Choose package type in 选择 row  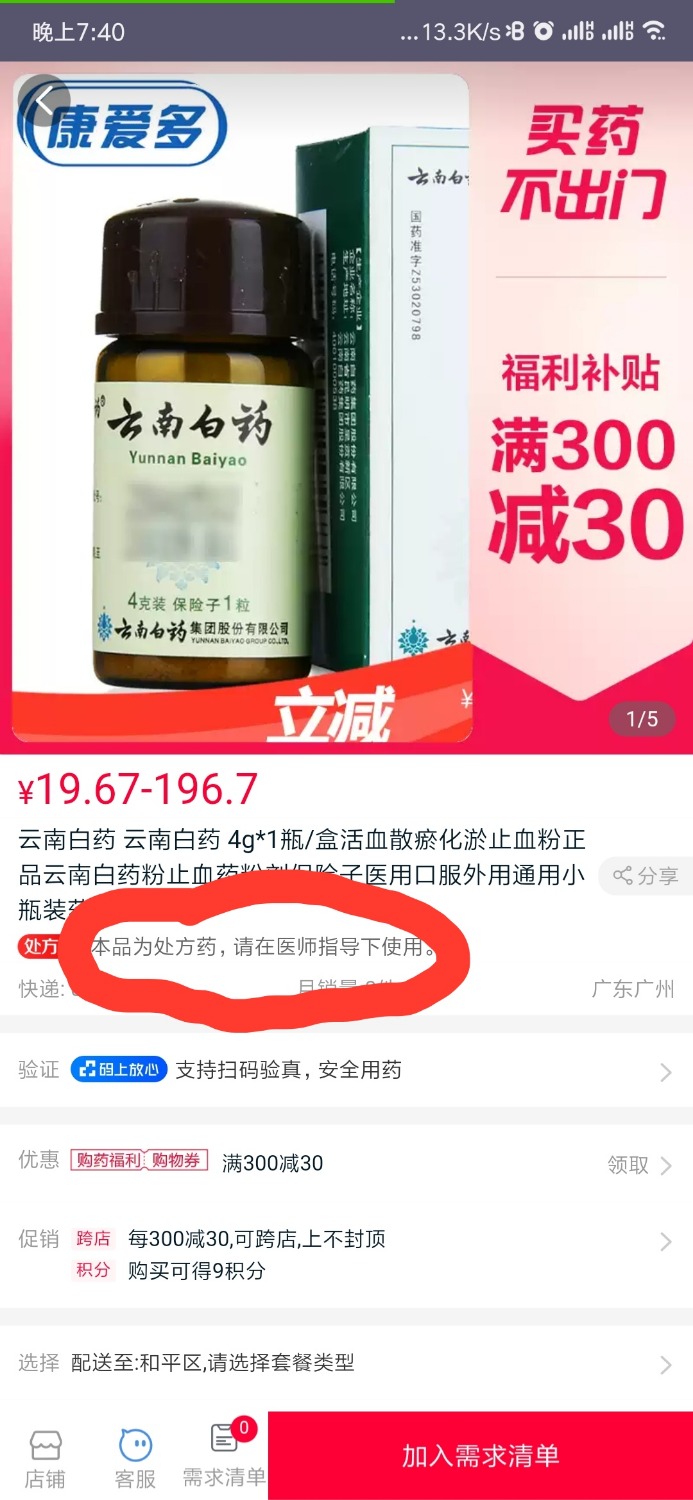(346, 1363)
